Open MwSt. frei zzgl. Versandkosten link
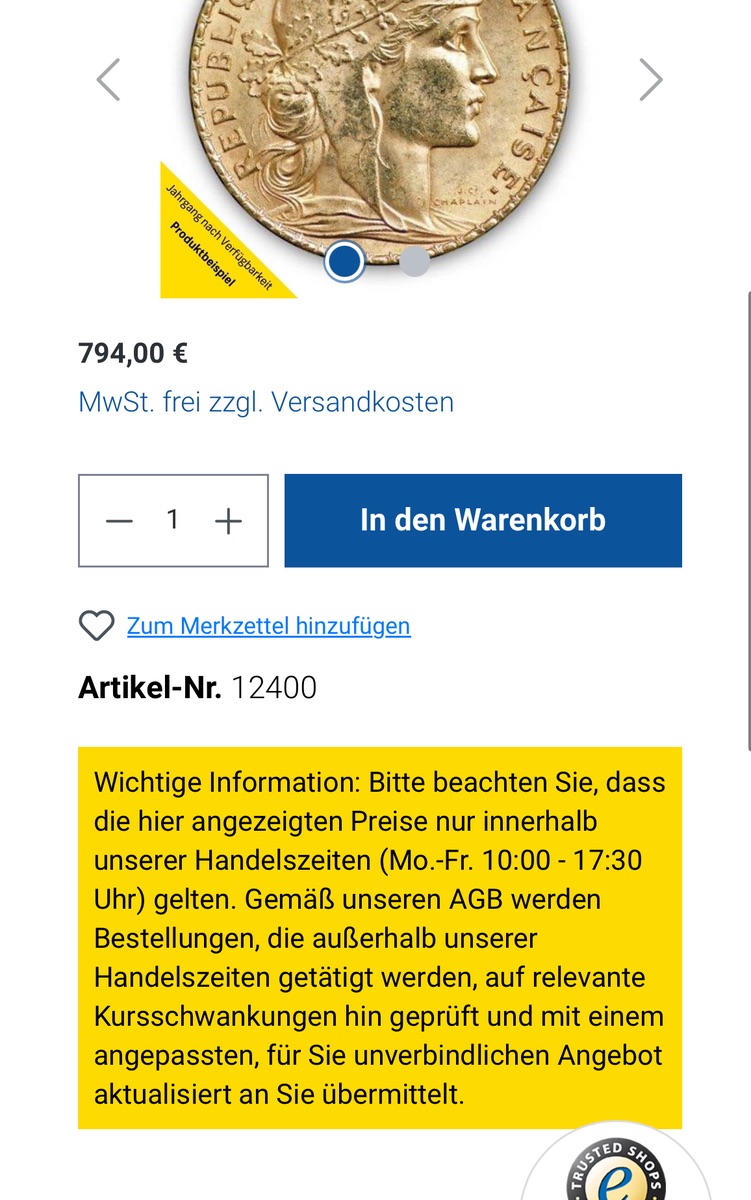The width and height of the screenshot is (751, 1200). [x=266, y=402]
